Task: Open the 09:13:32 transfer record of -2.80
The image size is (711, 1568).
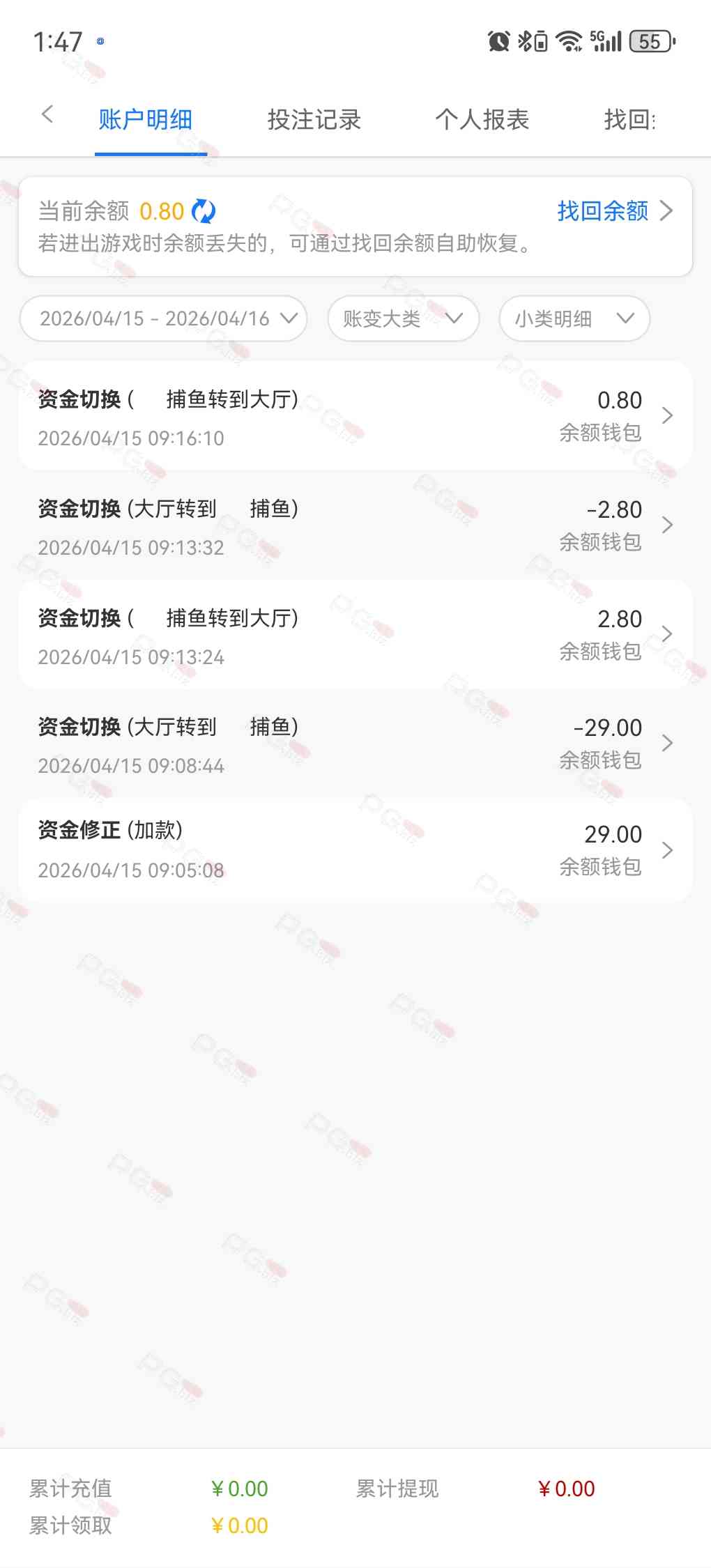Action: coord(355,525)
